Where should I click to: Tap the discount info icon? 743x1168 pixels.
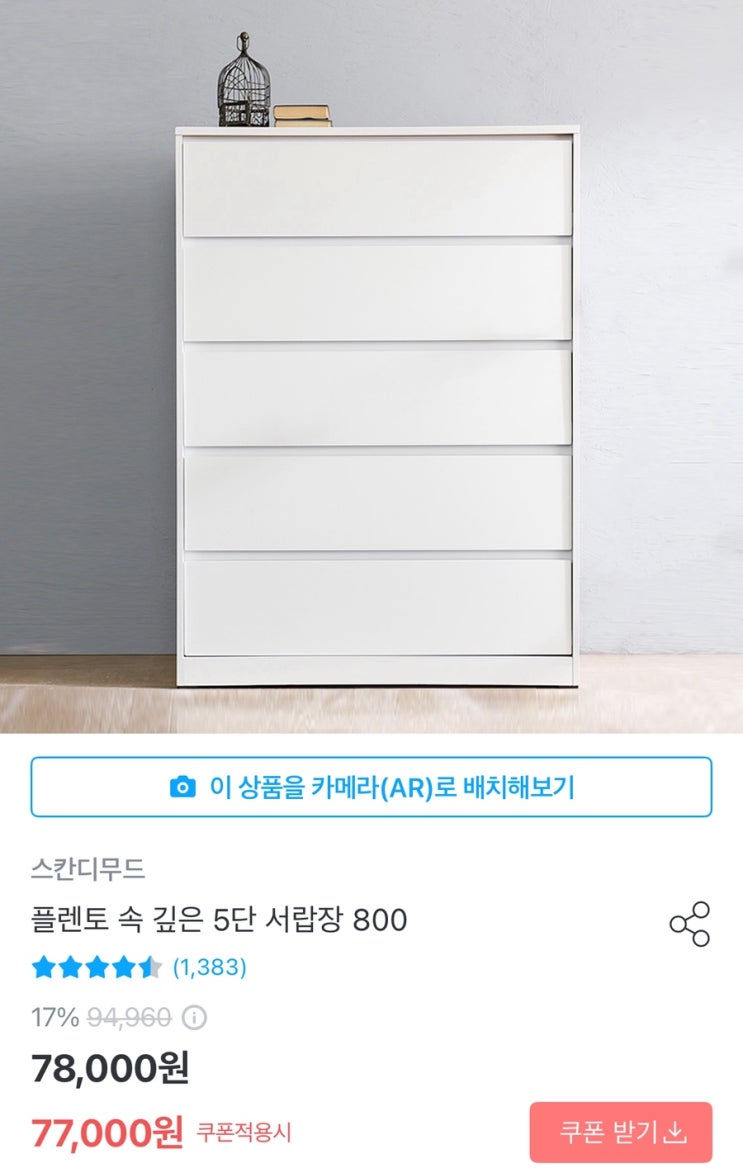pyautogui.click(x=195, y=1017)
